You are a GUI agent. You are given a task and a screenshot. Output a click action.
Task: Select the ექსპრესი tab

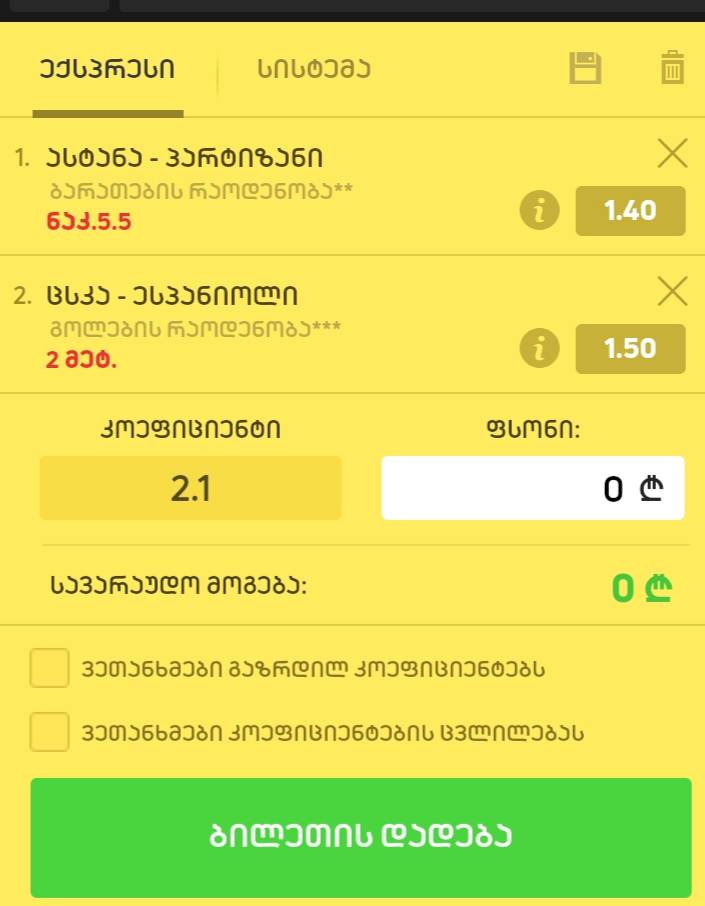(107, 69)
